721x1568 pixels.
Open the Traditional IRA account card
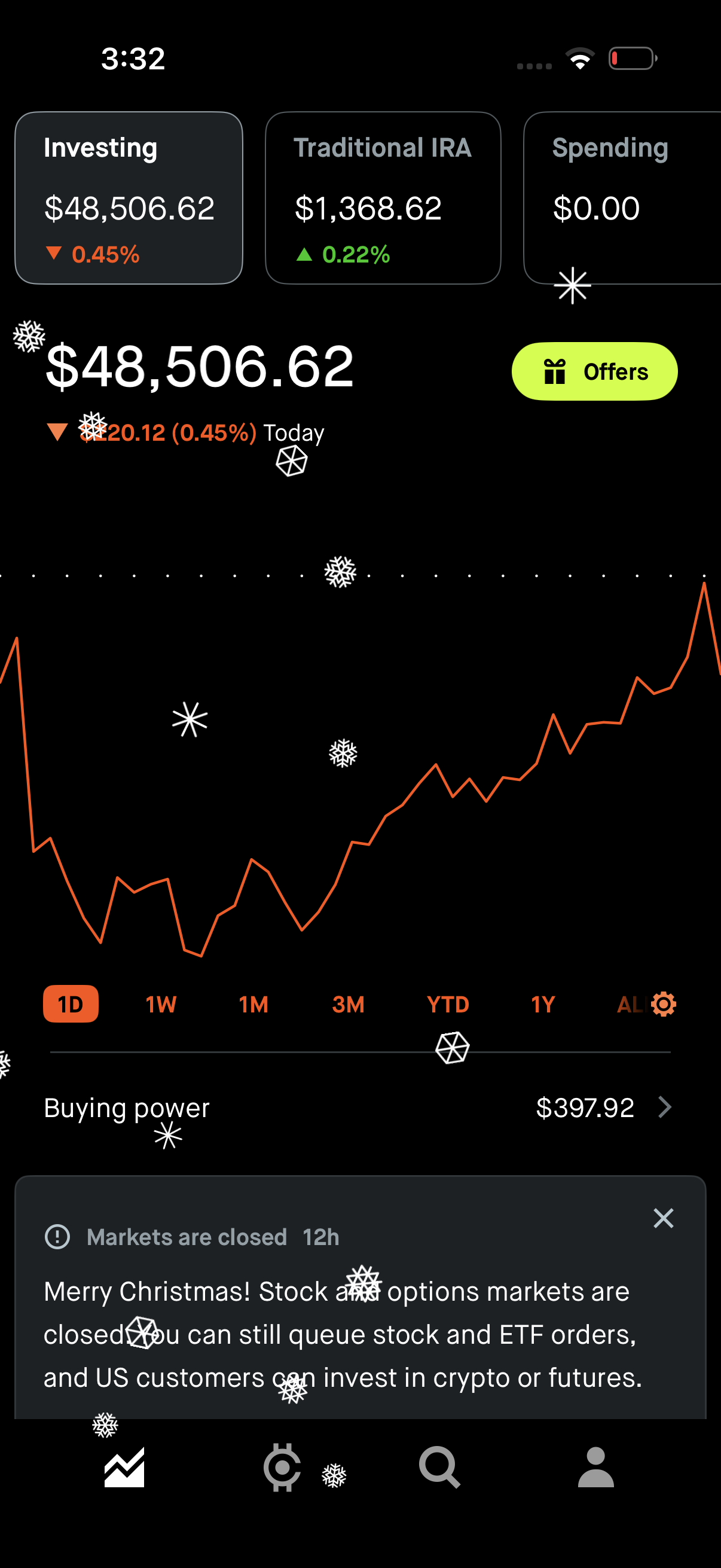coord(383,197)
